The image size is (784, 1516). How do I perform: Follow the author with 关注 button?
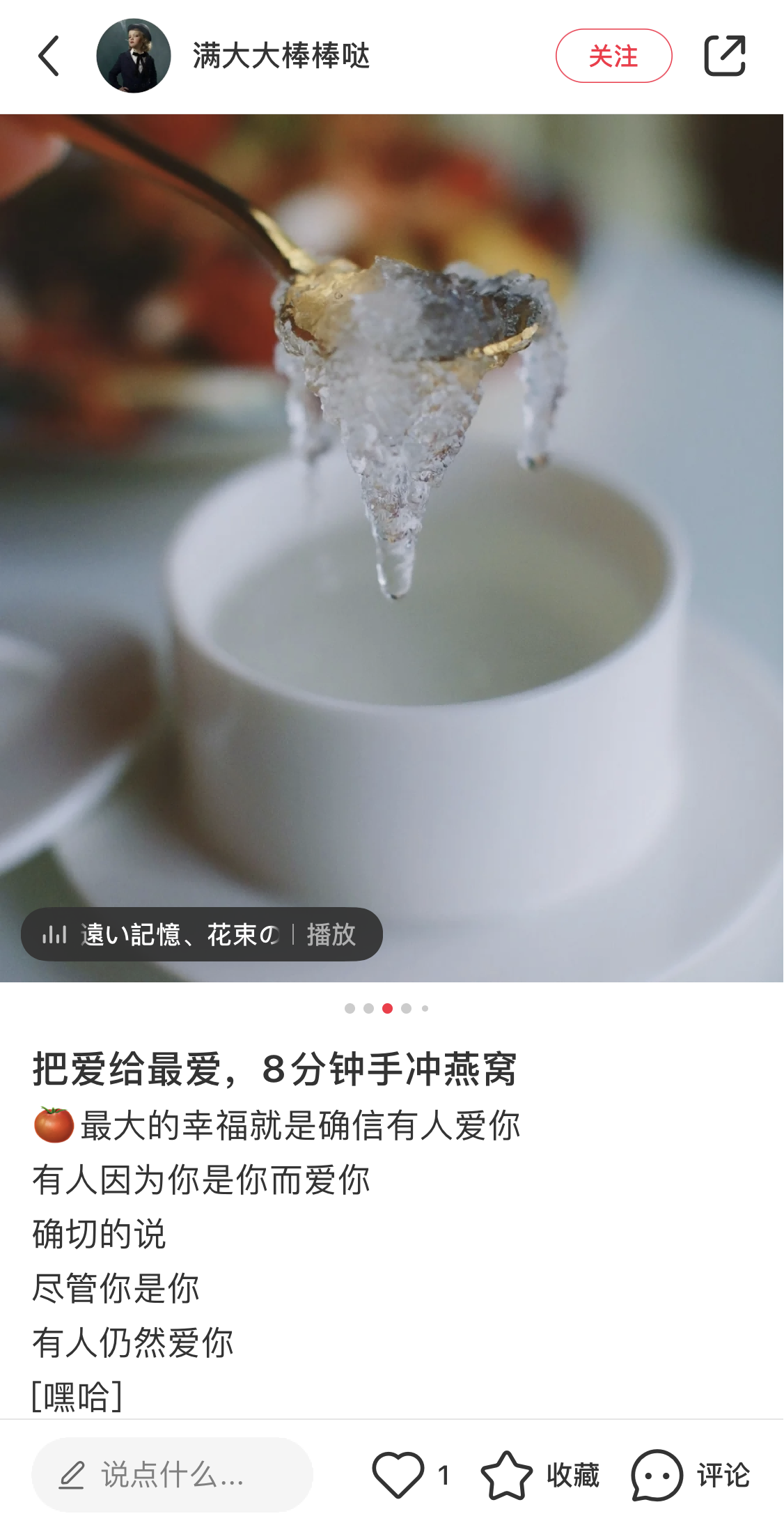(613, 56)
